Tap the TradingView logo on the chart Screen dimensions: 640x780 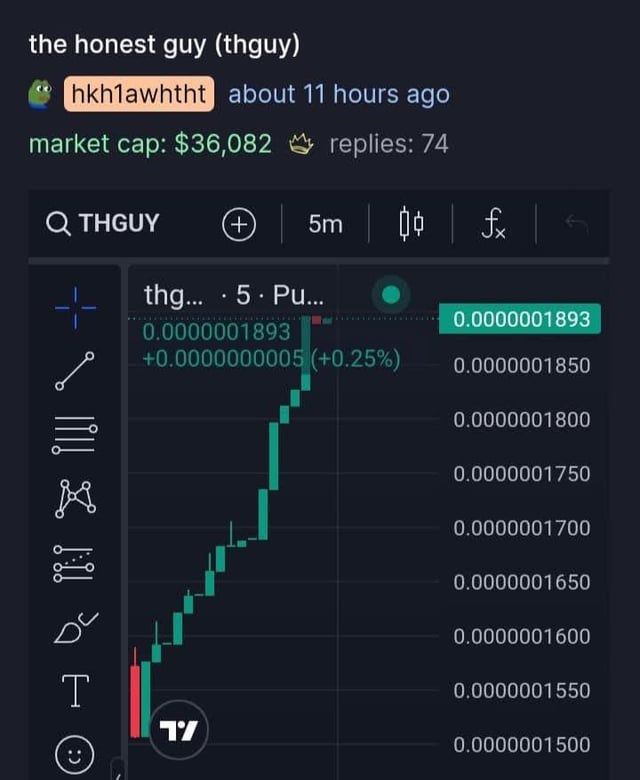click(179, 730)
